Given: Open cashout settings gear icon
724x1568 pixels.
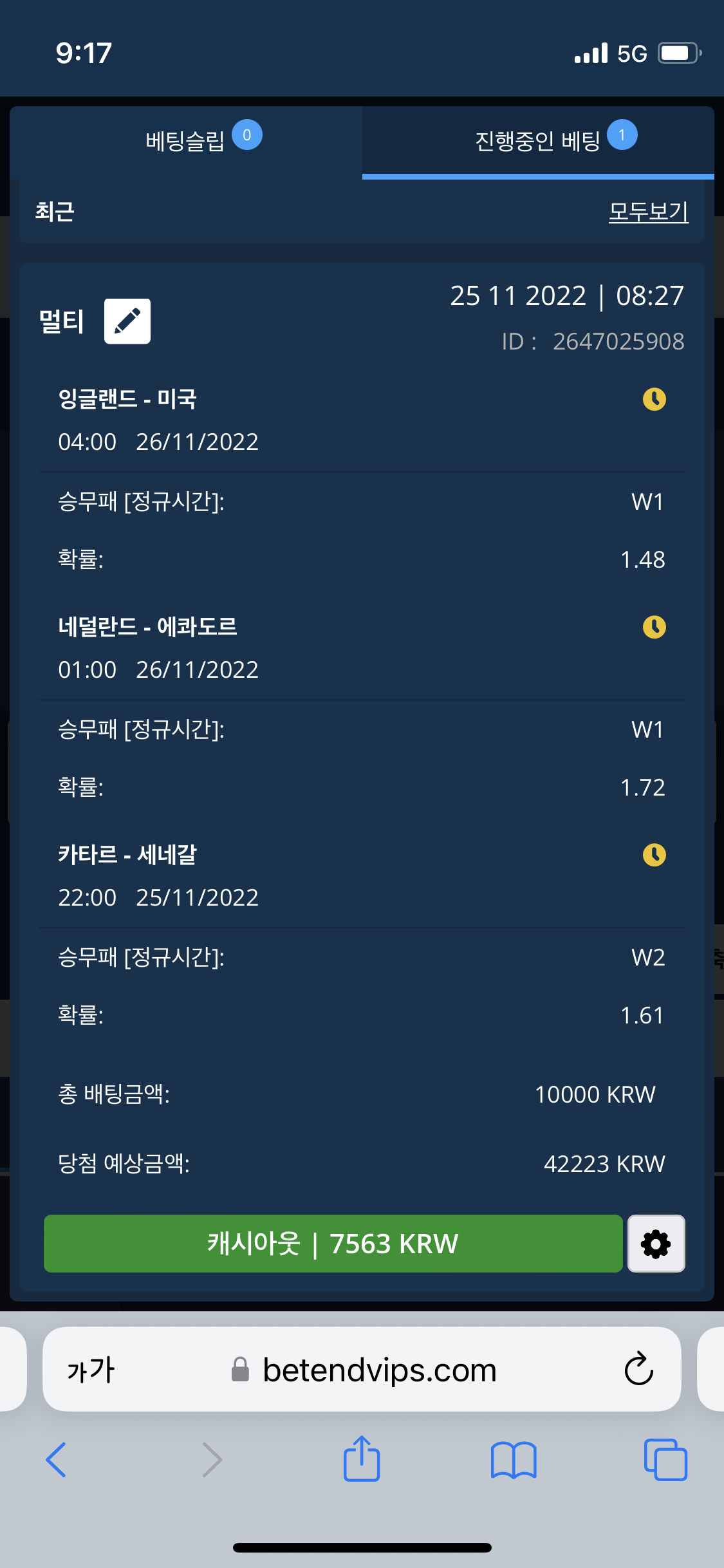Looking at the screenshot, I should click(656, 1244).
